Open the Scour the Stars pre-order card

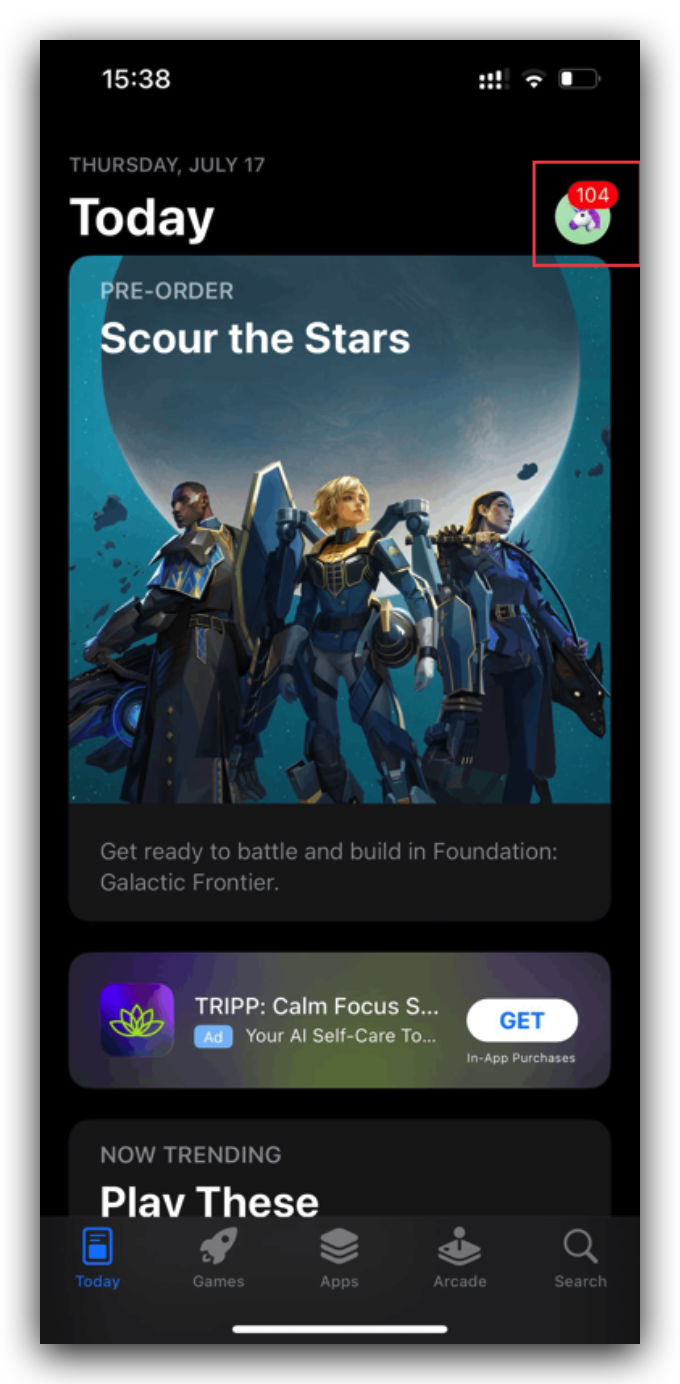[x=339, y=560]
